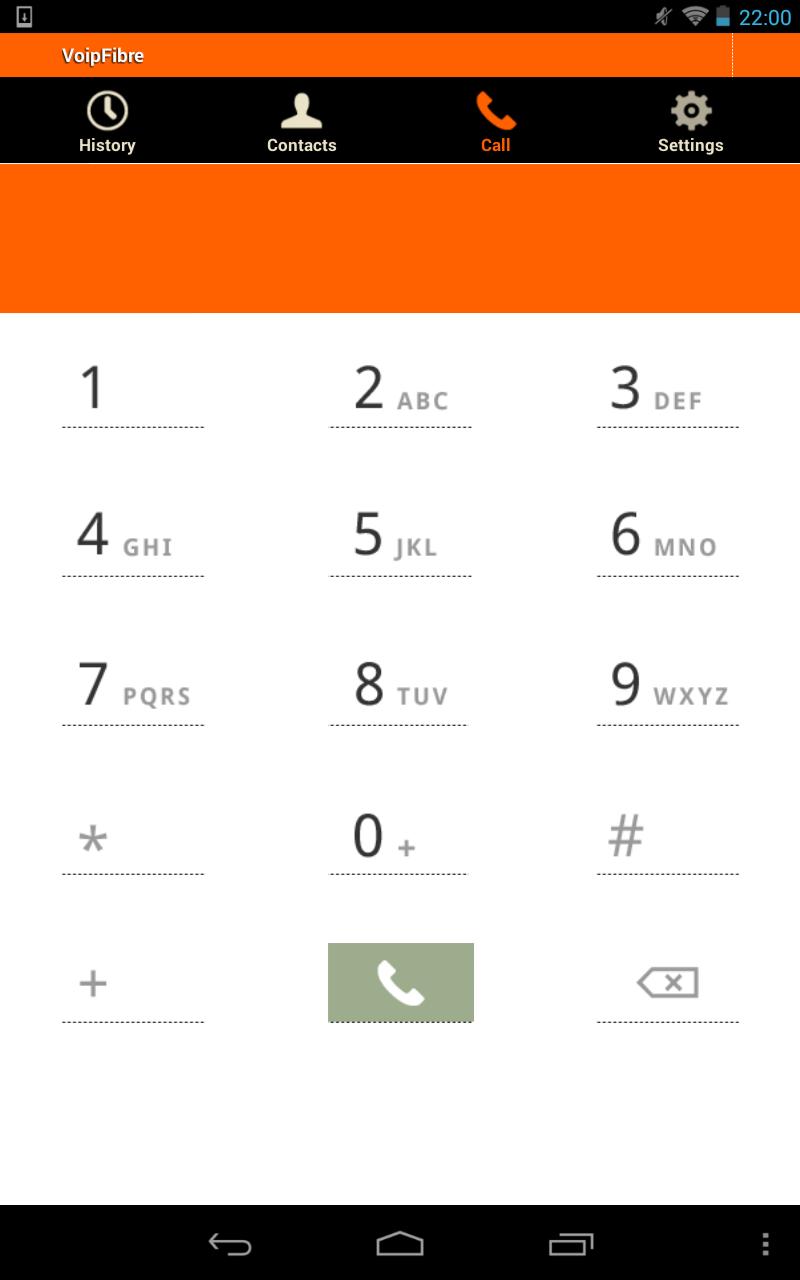
Task: Dial the digit 1
Action: (x=132, y=390)
